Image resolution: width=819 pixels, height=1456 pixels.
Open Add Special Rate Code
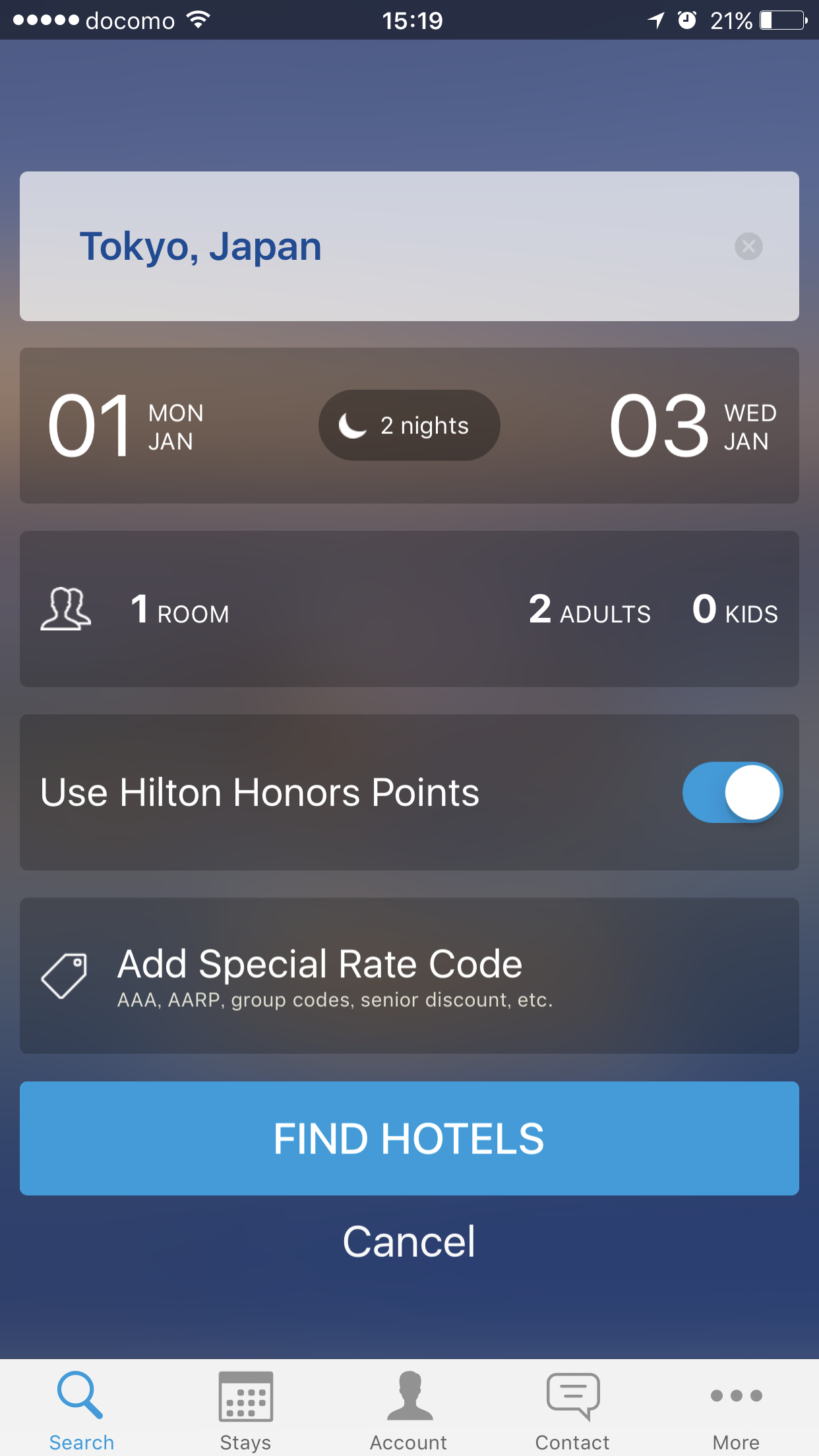(409, 975)
